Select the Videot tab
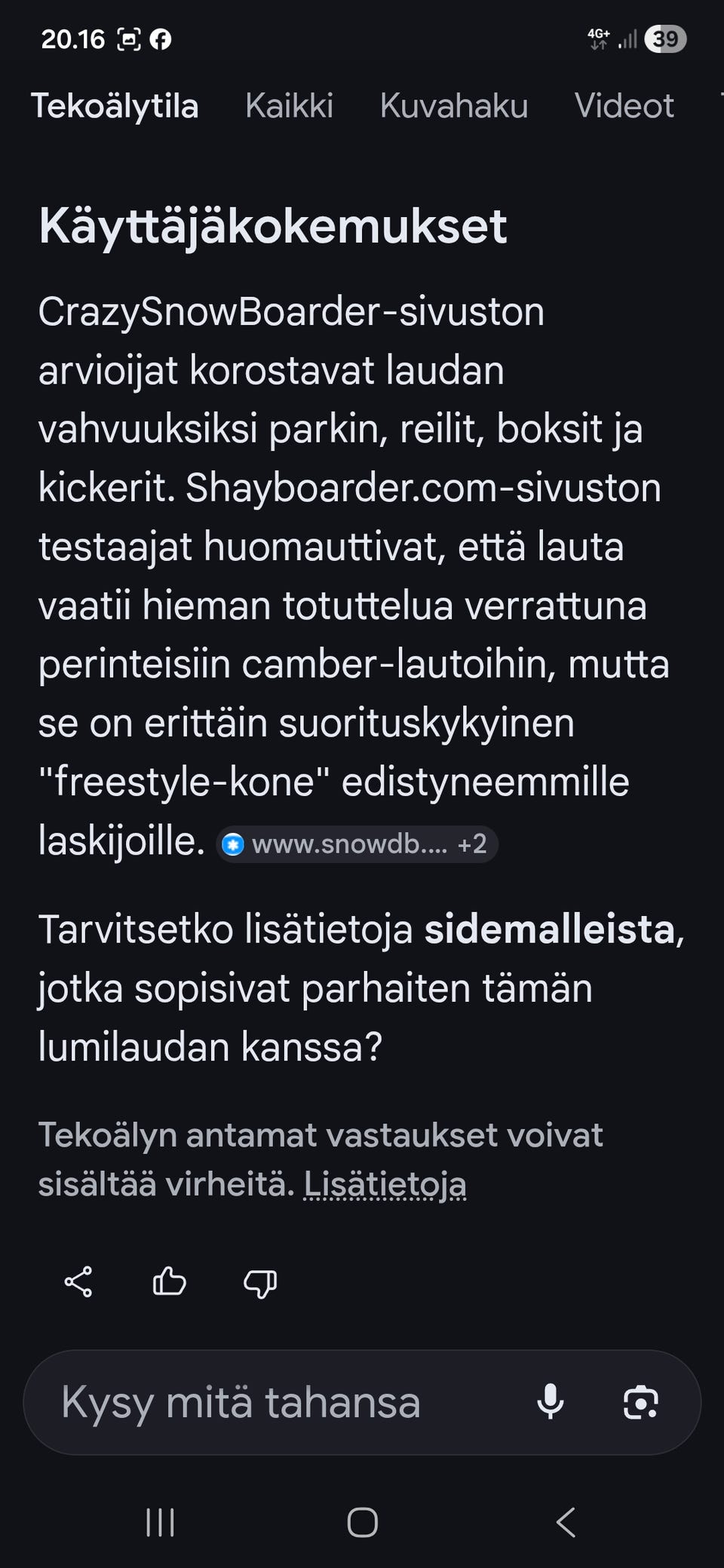This screenshot has width=724, height=1568. (x=624, y=106)
